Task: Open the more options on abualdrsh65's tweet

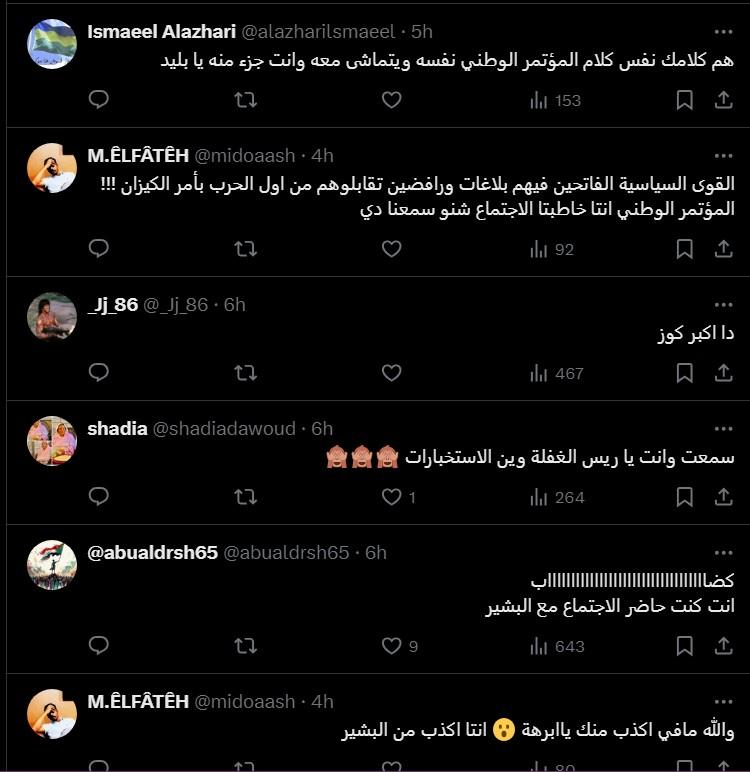Action: pos(723,552)
